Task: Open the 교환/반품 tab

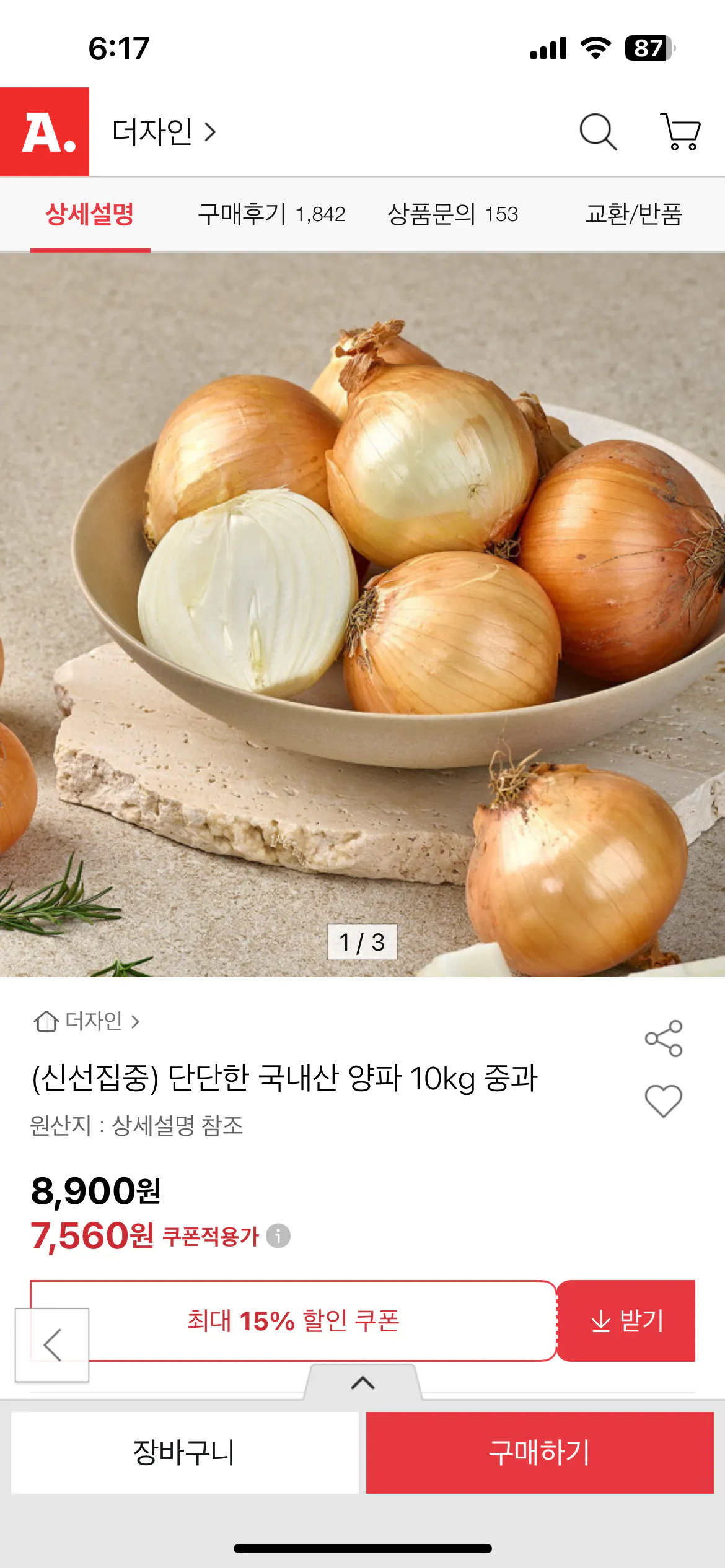Action: 633,214
